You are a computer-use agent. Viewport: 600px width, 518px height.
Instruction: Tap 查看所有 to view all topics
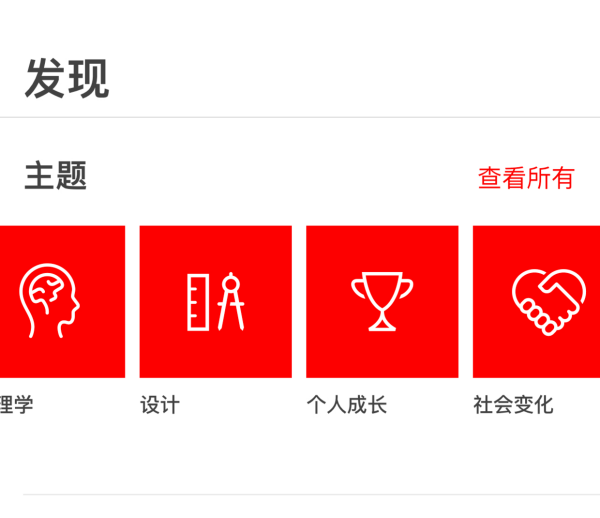526,178
